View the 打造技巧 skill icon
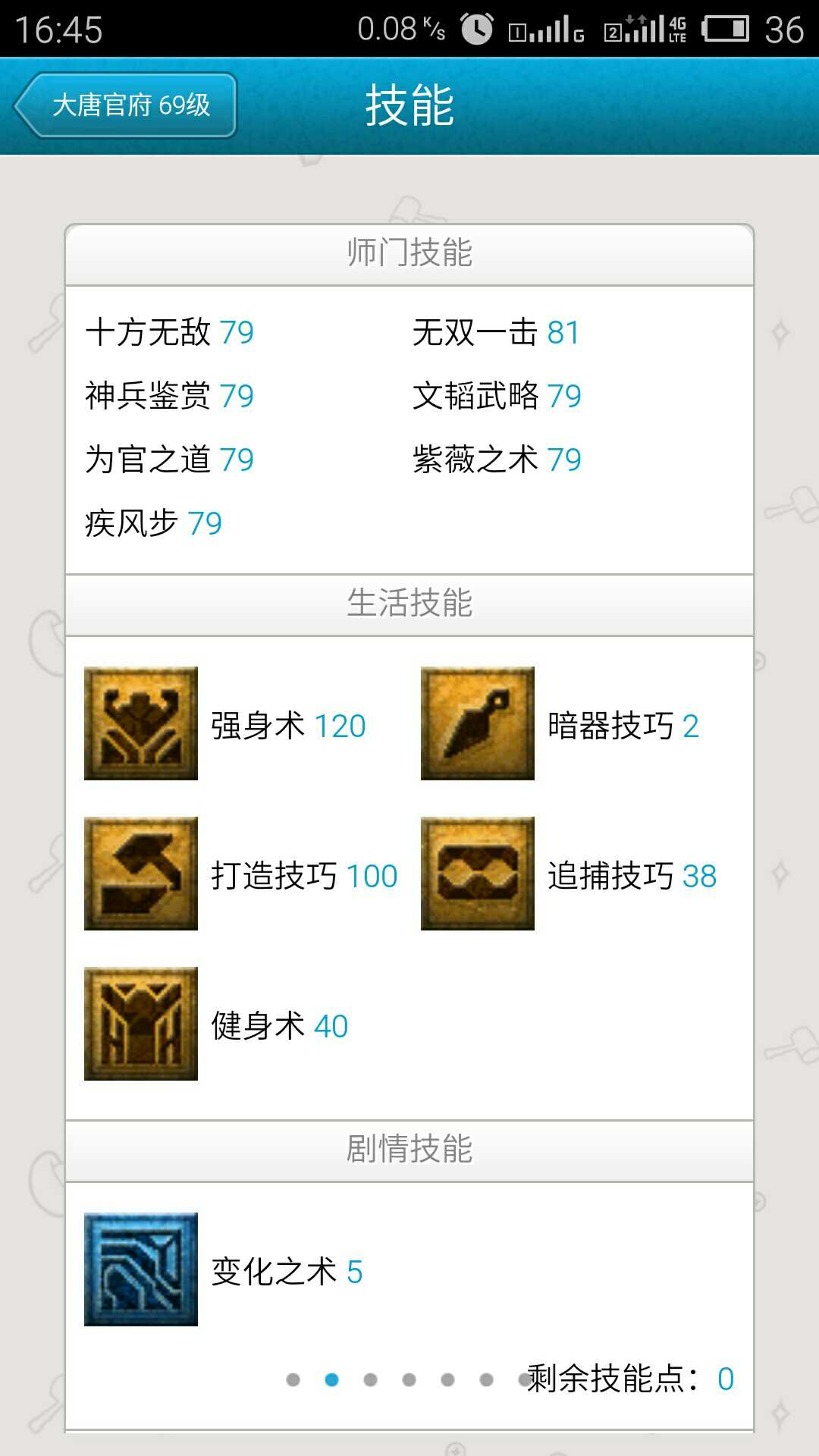The image size is (819, 1456). [x=141, y=874]
